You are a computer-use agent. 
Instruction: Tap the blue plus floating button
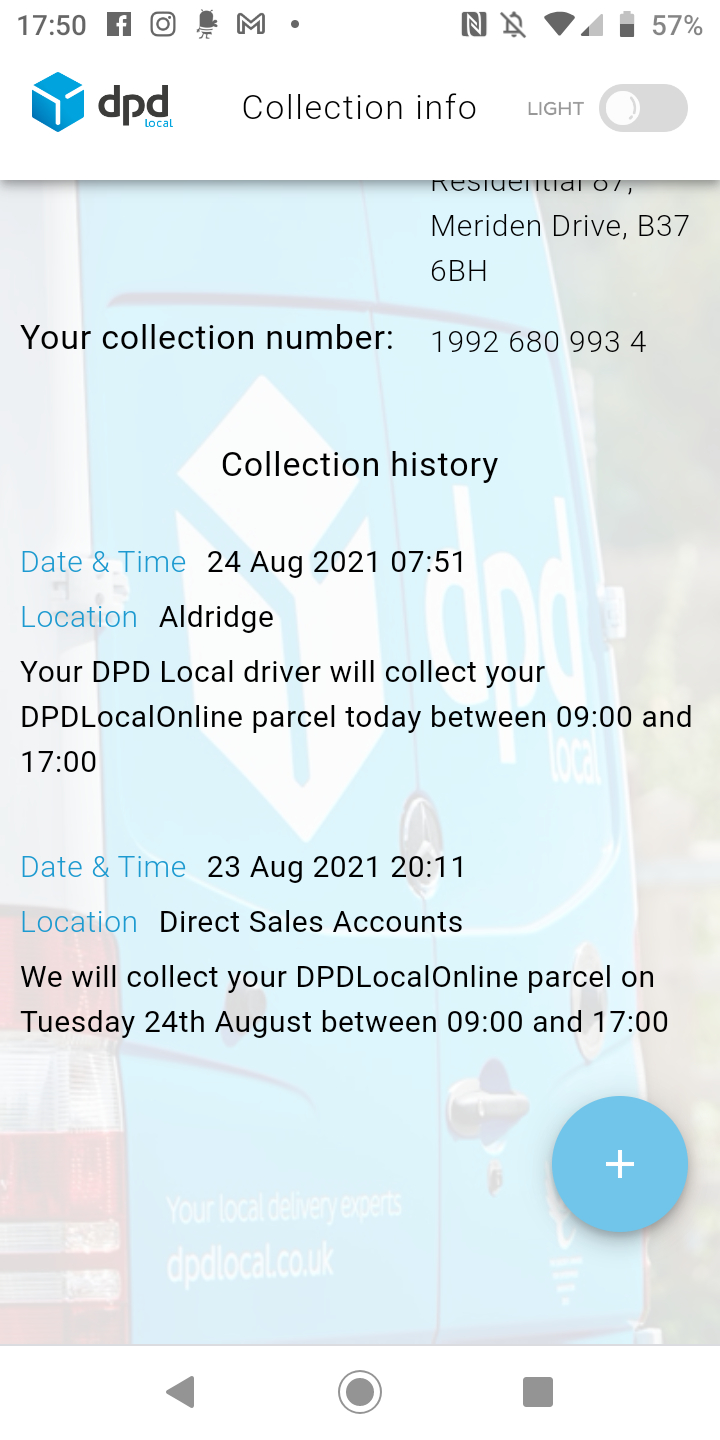pyautogui.click(x=619, y=1164)
